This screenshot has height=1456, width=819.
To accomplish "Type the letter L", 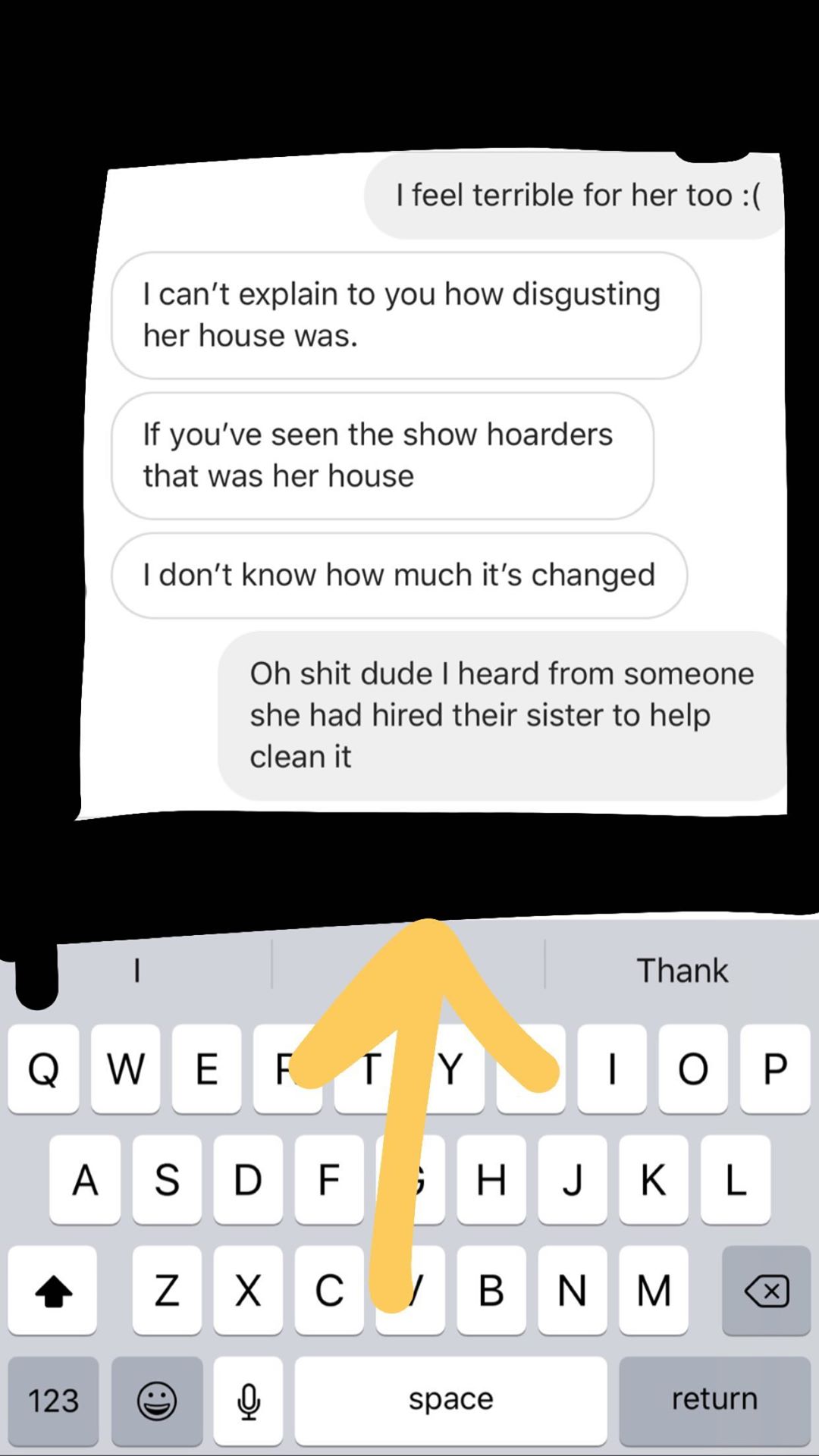I will point(735,1179).
